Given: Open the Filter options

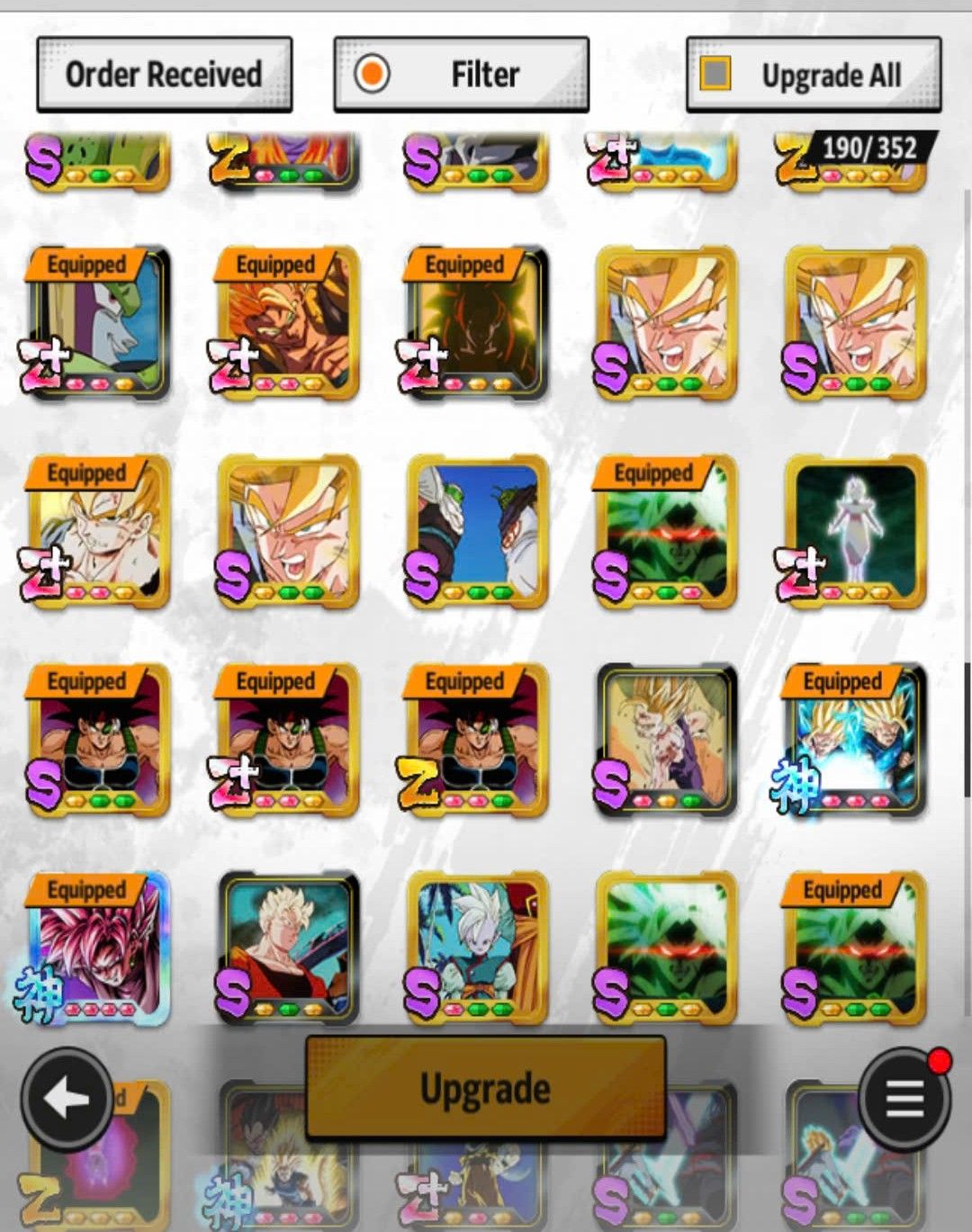Looking at the screenshot, I should pos(461,75).
